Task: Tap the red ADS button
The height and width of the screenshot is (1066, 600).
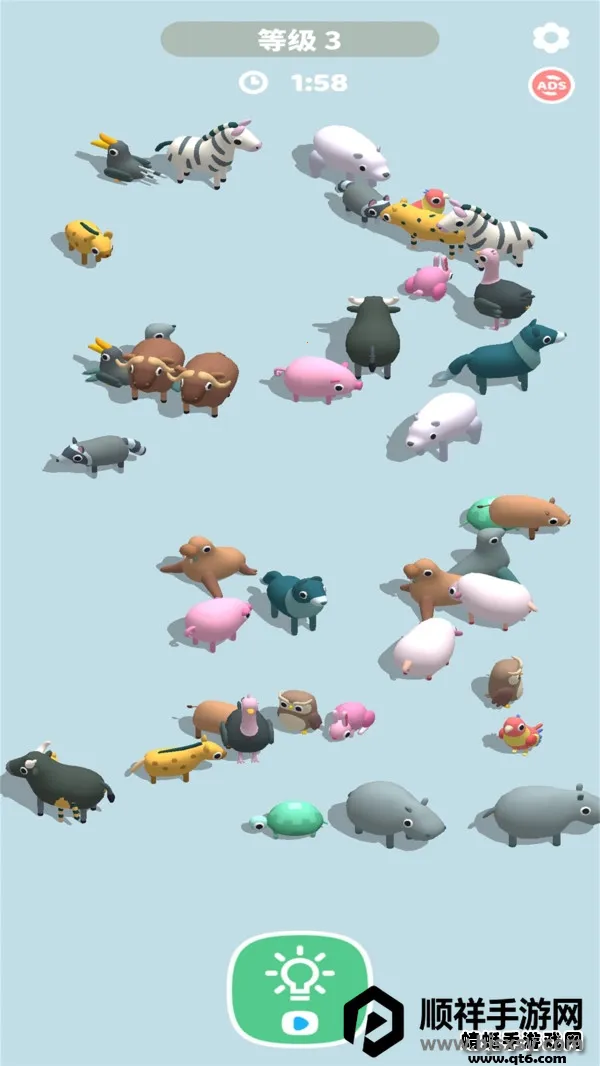Action: (551, 86)
